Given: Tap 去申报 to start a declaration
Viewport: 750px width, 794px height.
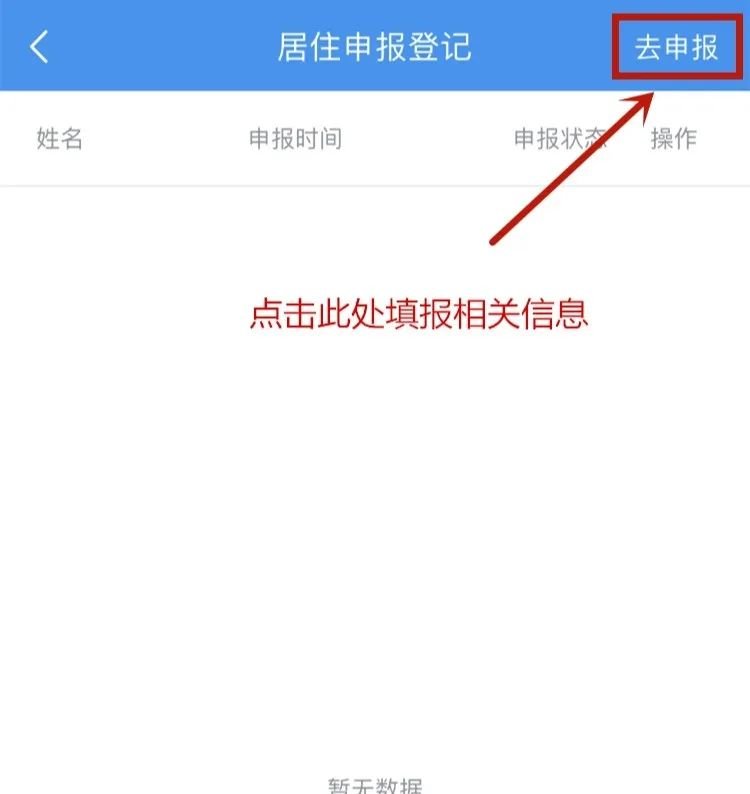Looking at the screenshot, I should tap(677, 47).
